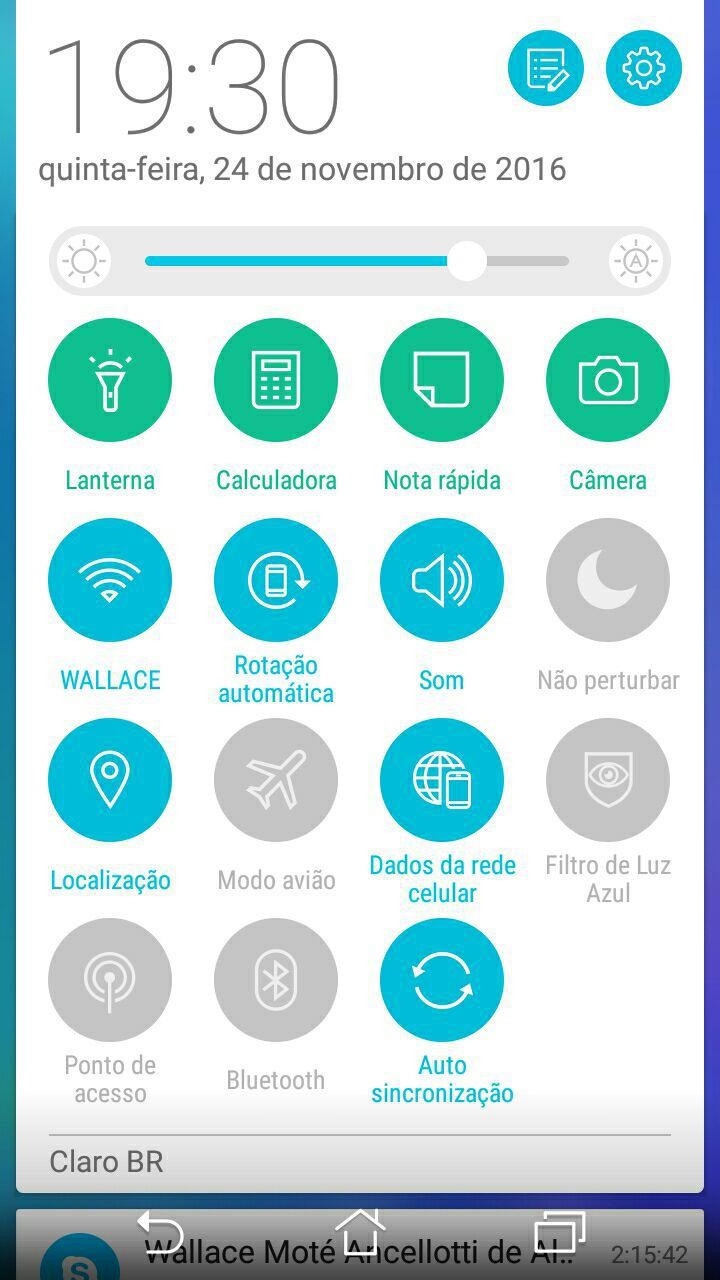This screenshot has width=720, height=1280.
Task: Disable Auto sincronização
Action: (442, 980)
